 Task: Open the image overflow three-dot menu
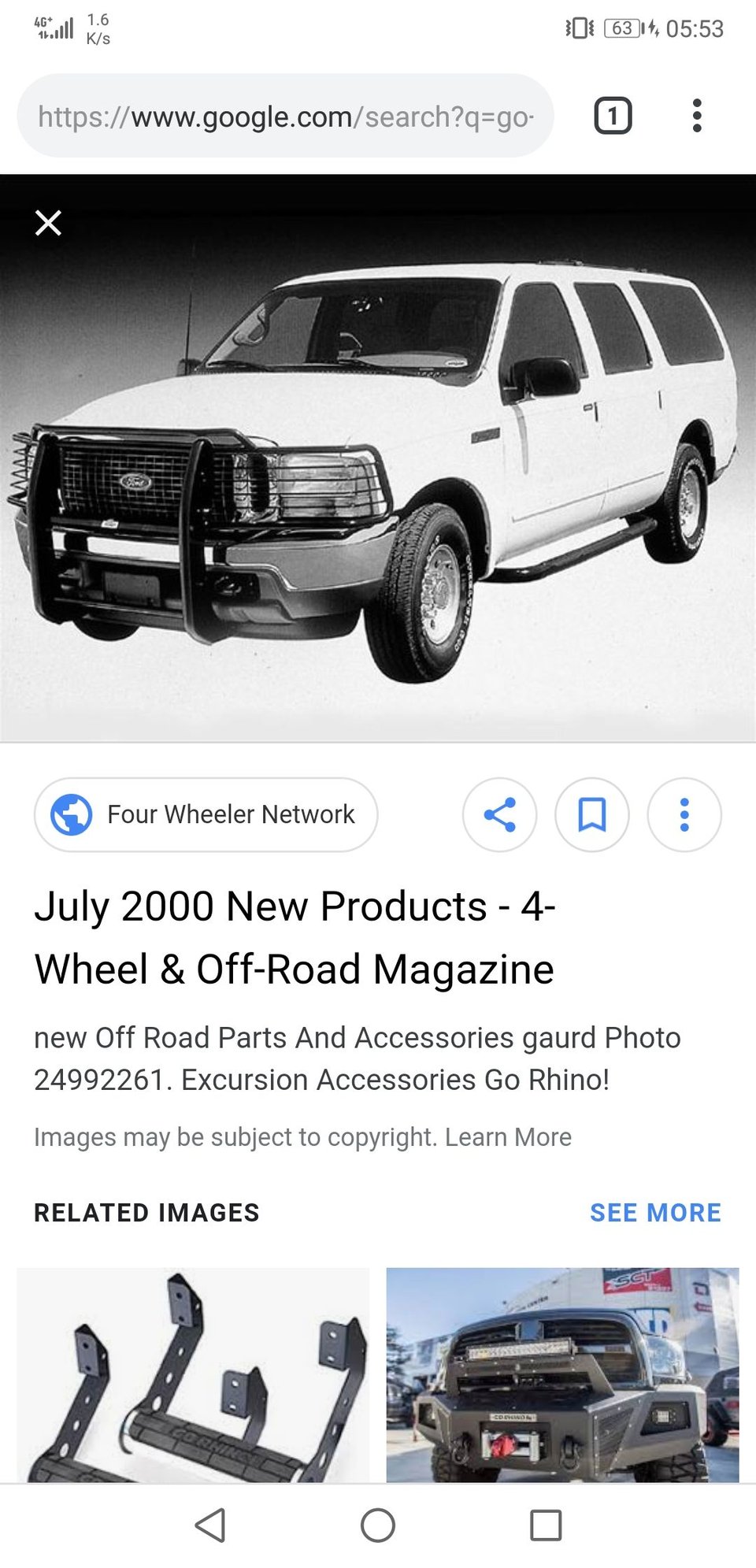click(684, 815)
